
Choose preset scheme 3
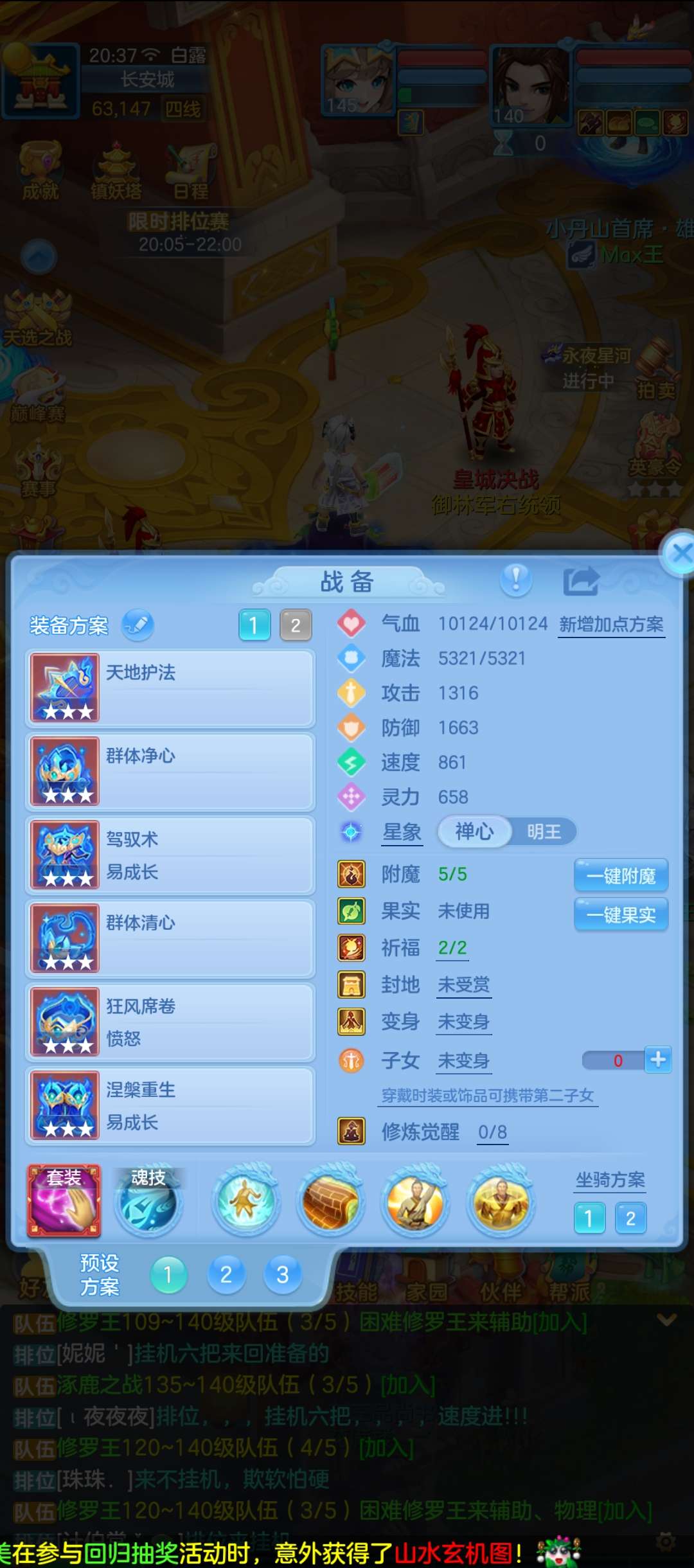(x=282, y=1274)
